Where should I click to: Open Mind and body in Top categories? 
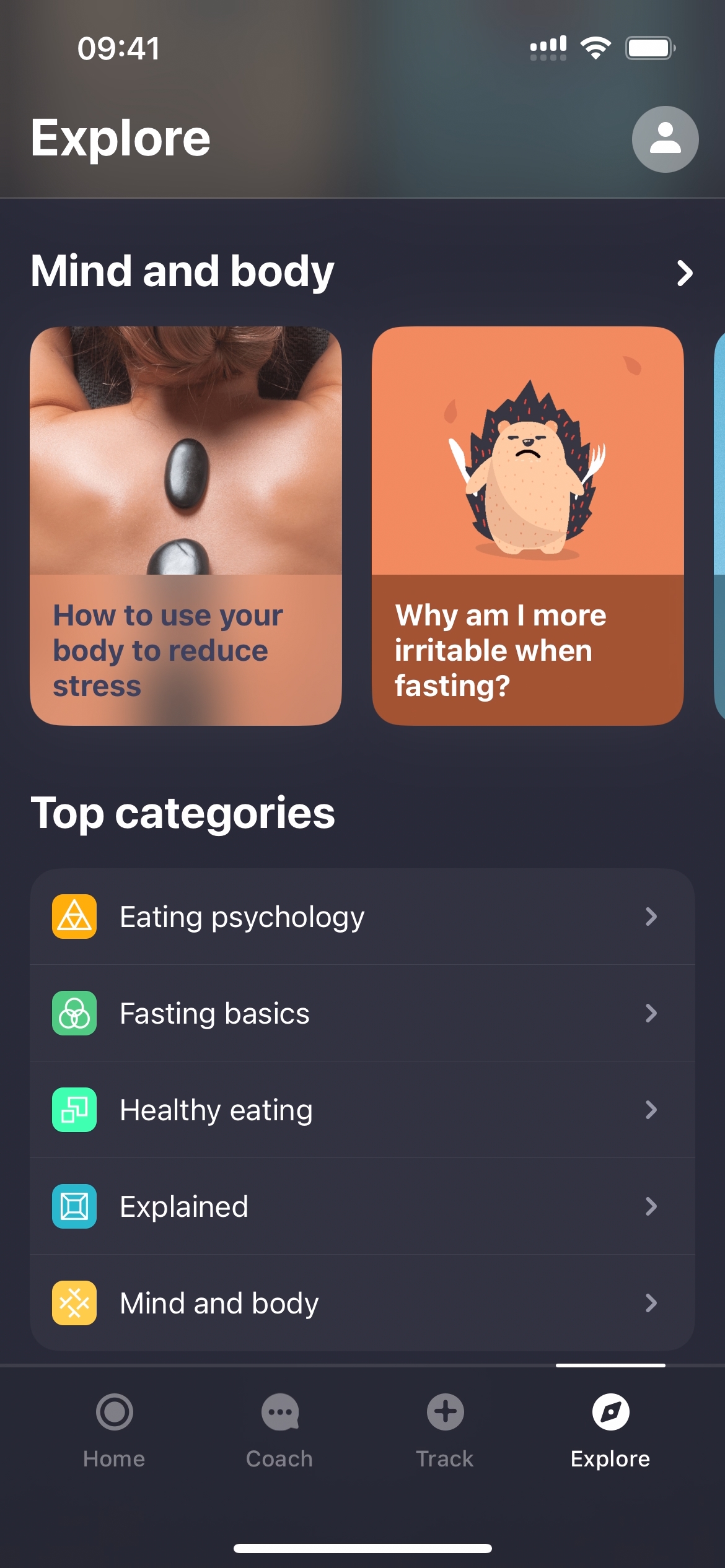(x=362, y=1303)
